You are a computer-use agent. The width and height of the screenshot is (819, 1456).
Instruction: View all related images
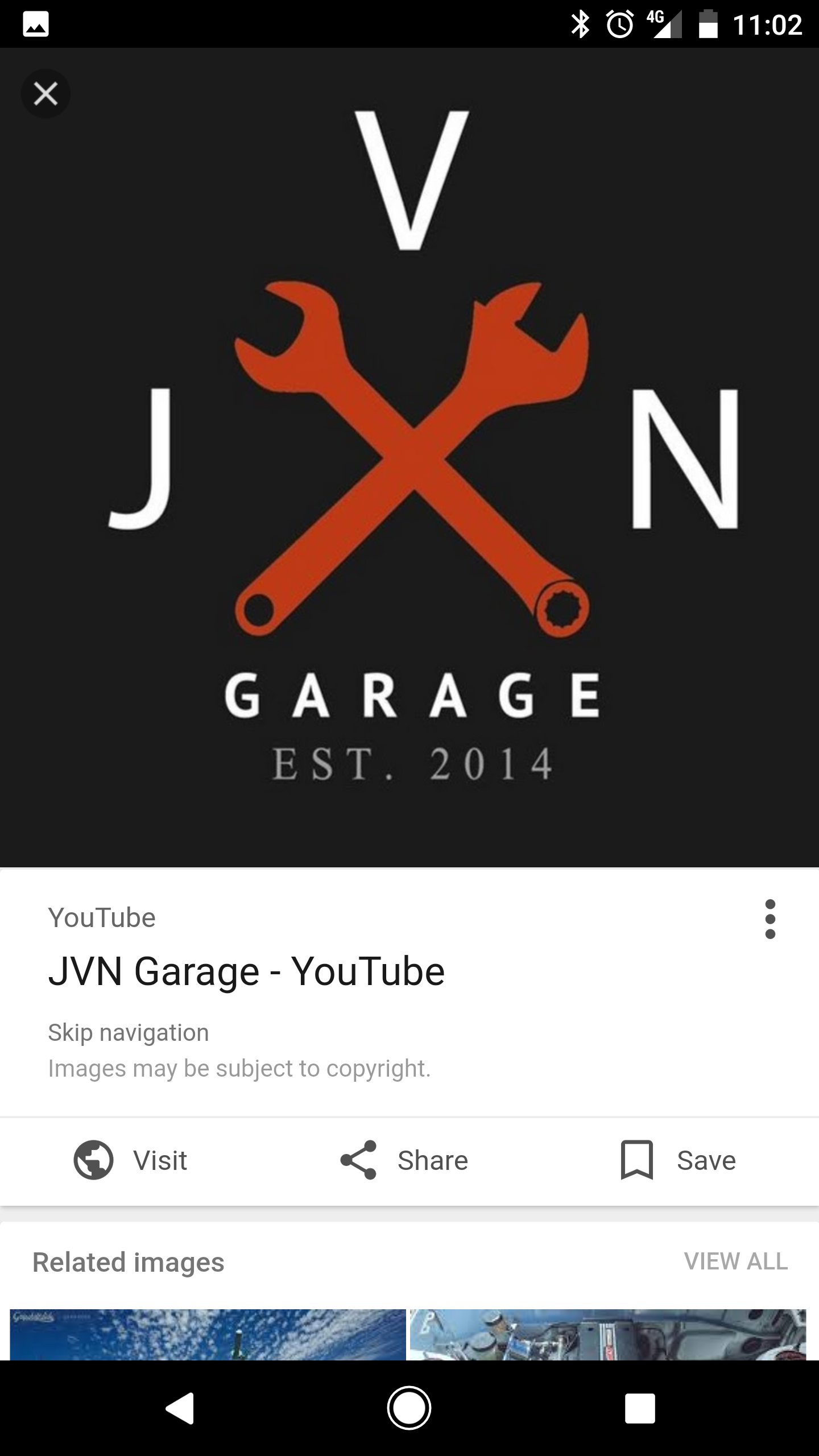click(735, 1261)
